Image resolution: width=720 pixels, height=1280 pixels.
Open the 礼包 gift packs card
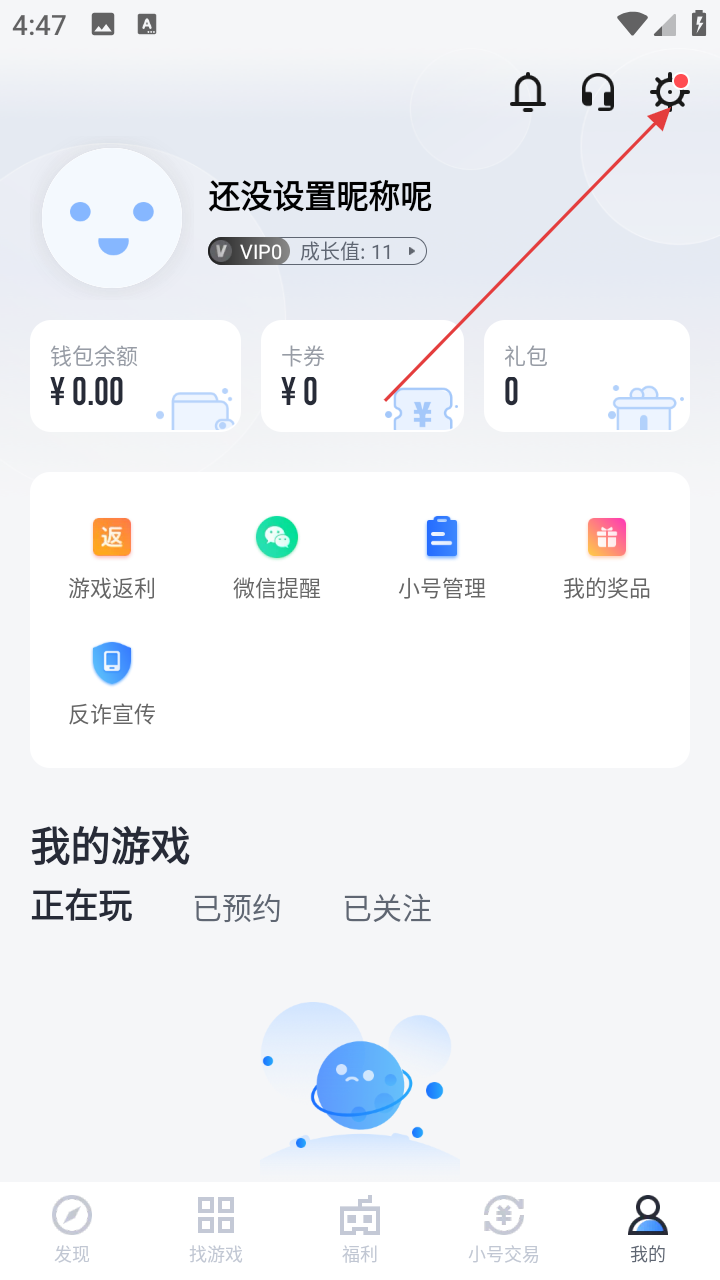[587, 376]
